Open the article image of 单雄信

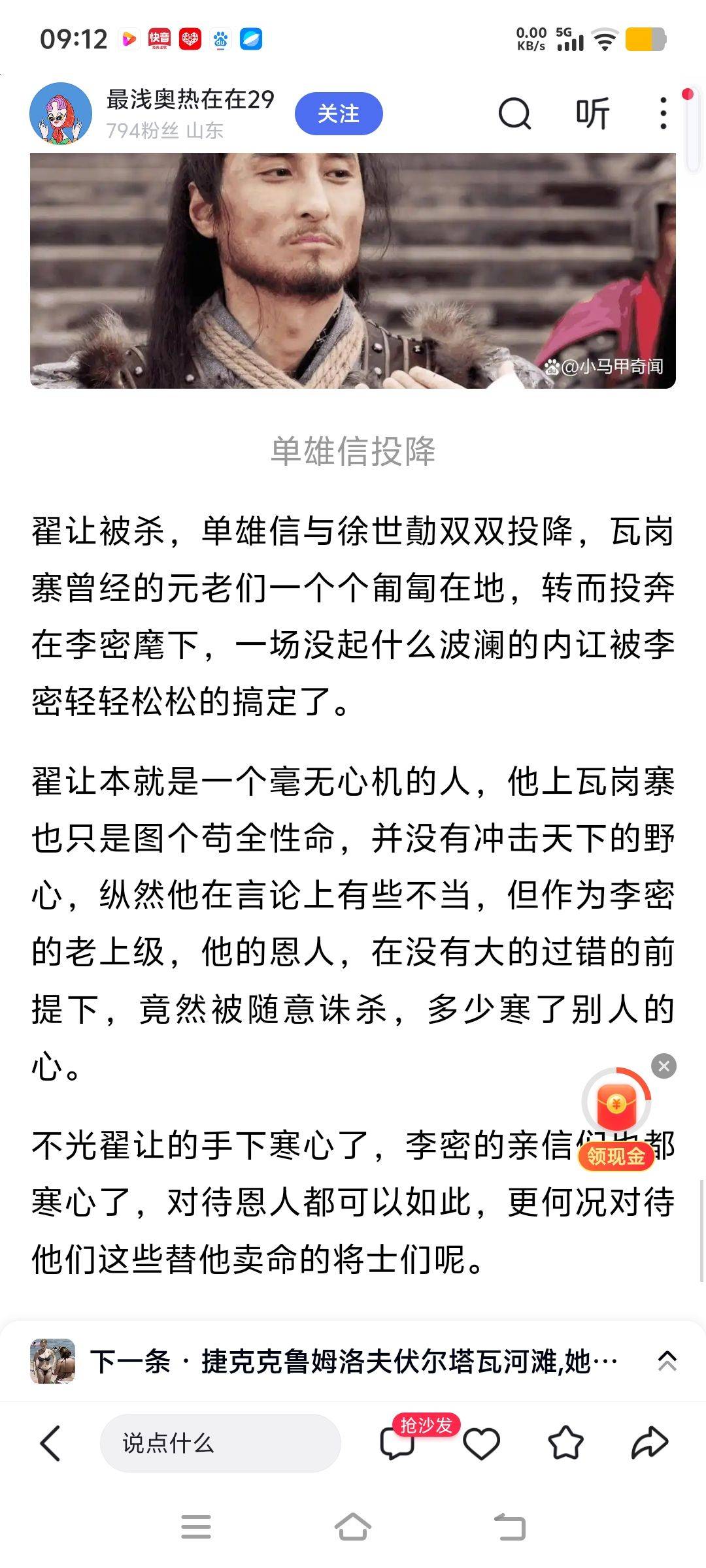point(353,270)
